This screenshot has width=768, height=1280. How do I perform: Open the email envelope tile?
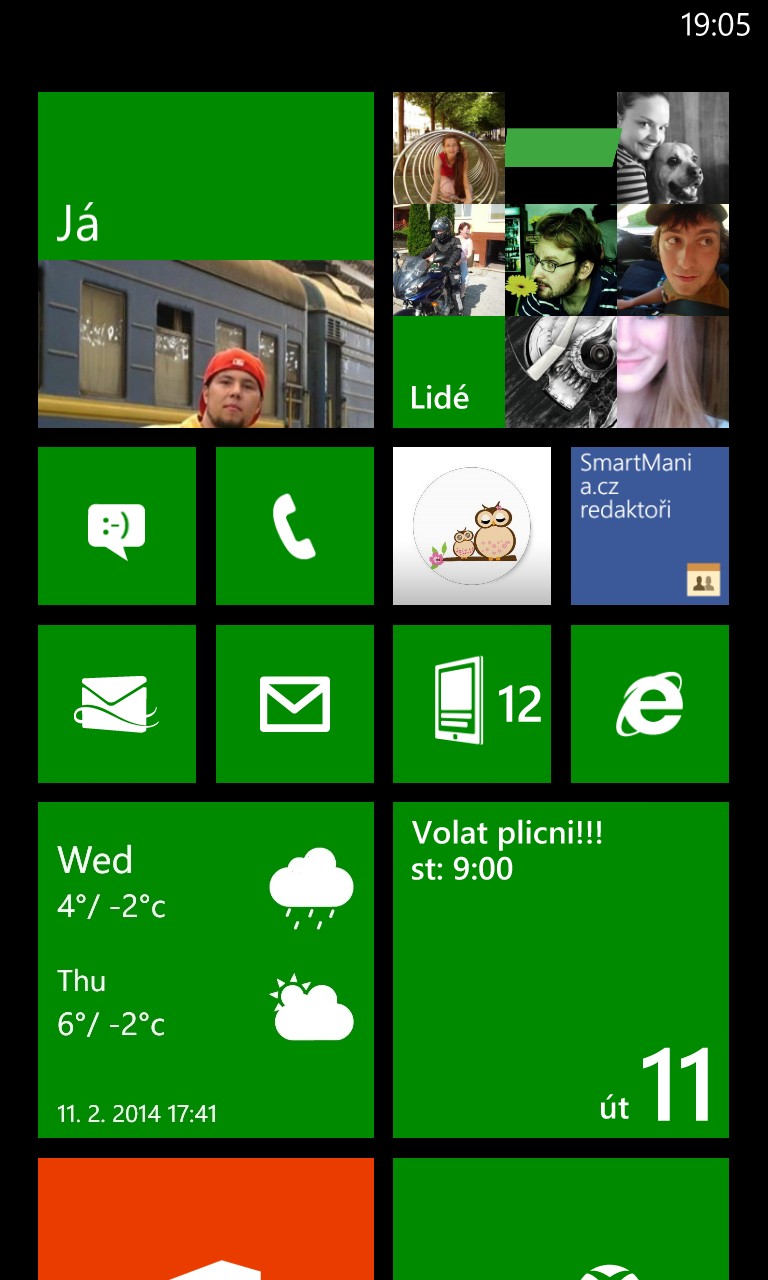tap(294, 704)
